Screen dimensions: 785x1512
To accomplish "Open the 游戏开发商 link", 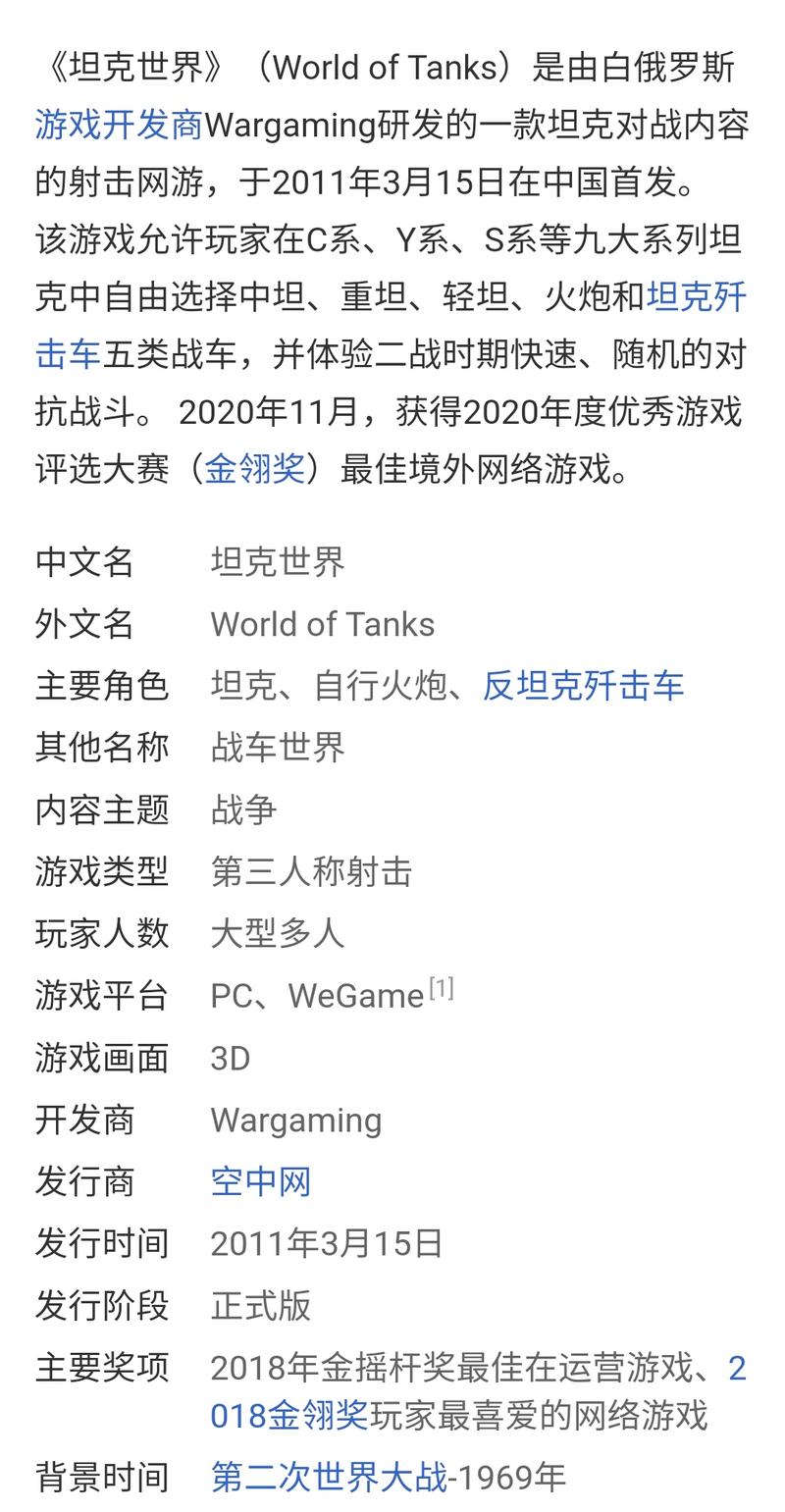I will click(x=119, y=126).
